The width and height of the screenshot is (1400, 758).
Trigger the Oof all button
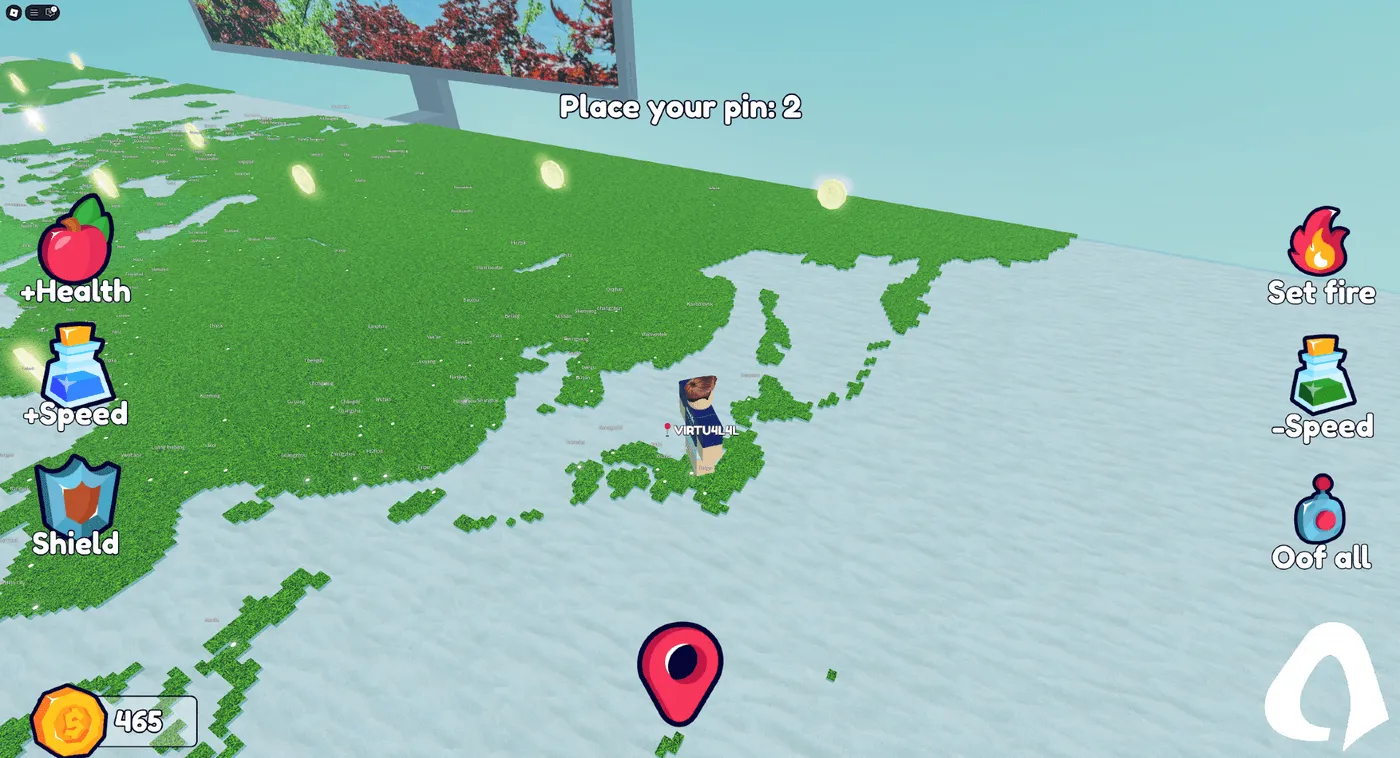point(1320,511)
